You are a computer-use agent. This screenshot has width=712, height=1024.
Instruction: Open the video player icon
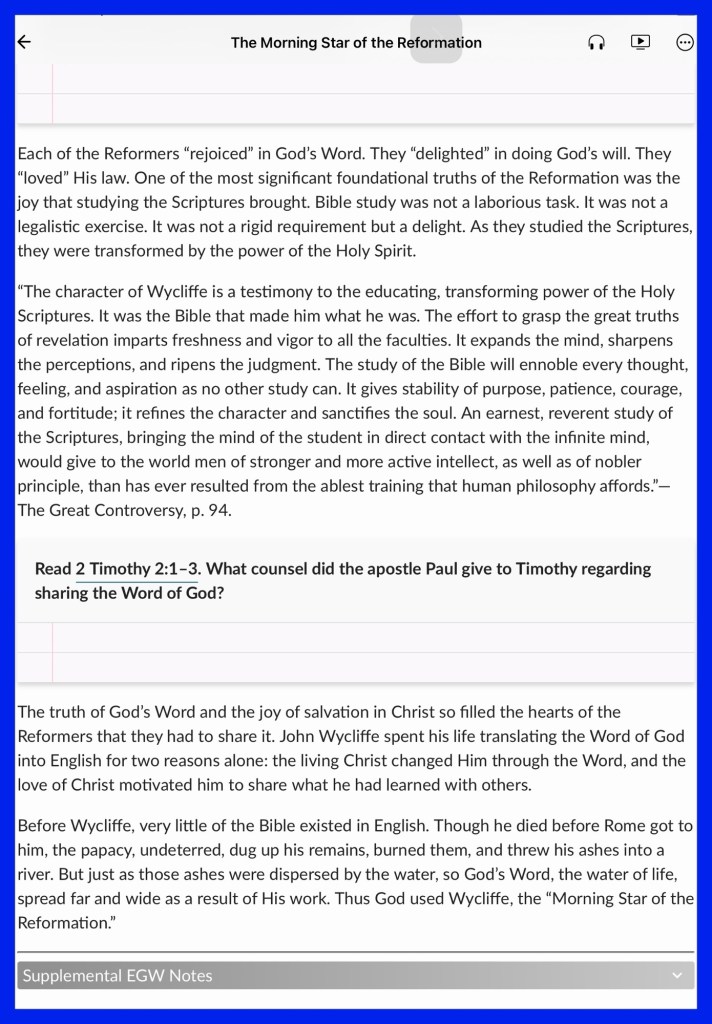[x=640, y=42]
